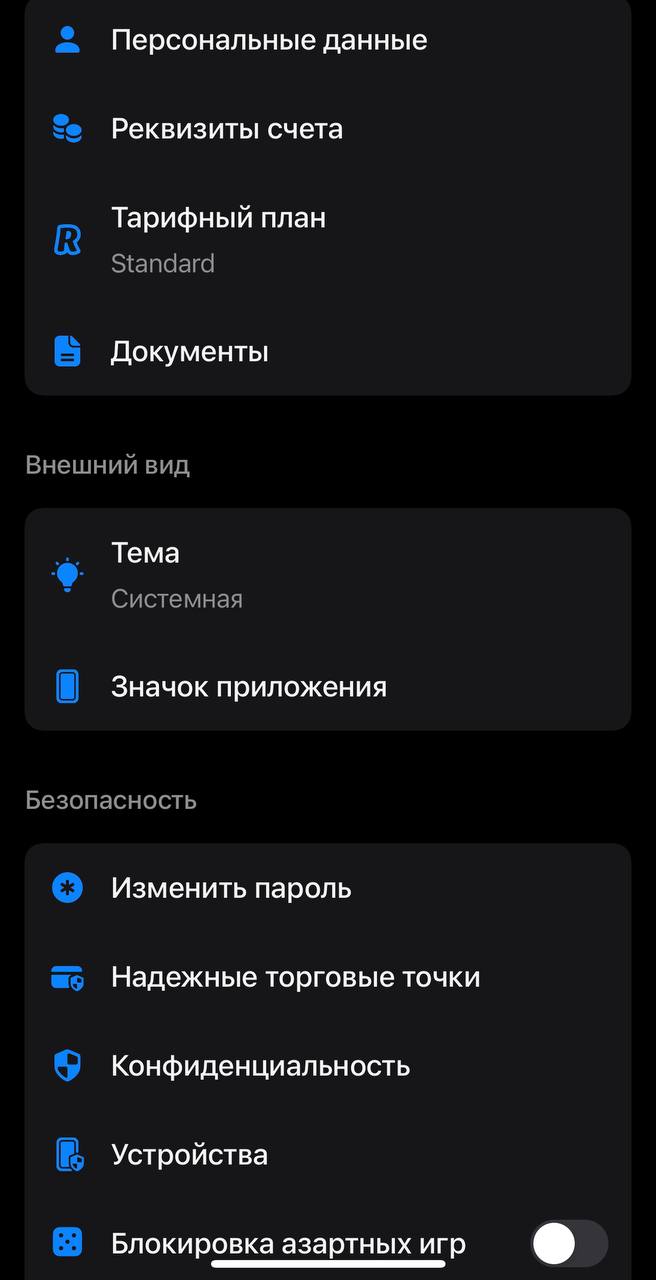Open Реквизиты счета row
The height and width of the screenshot is (1280, 656).
tap(227, 129)
